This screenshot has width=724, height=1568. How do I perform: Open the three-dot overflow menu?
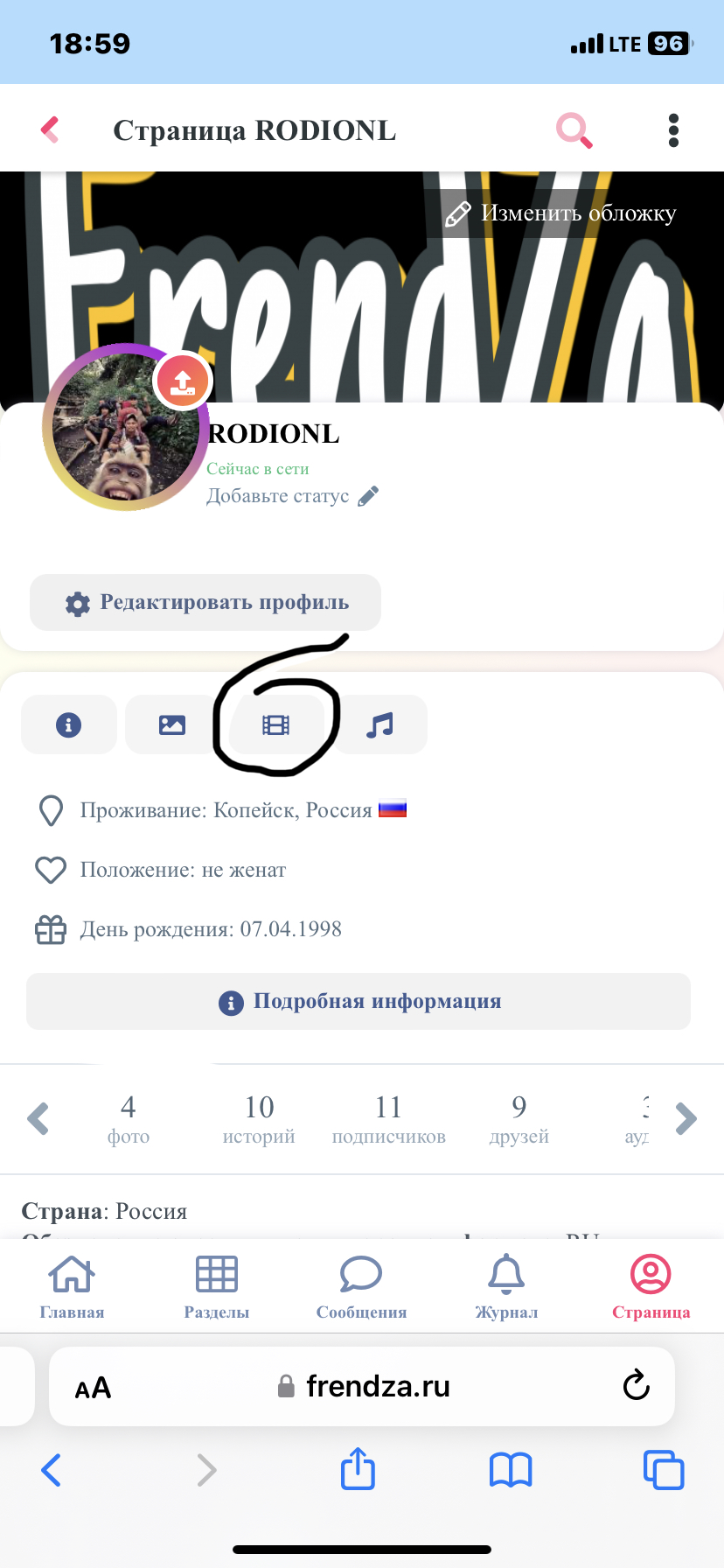(673, 130)
